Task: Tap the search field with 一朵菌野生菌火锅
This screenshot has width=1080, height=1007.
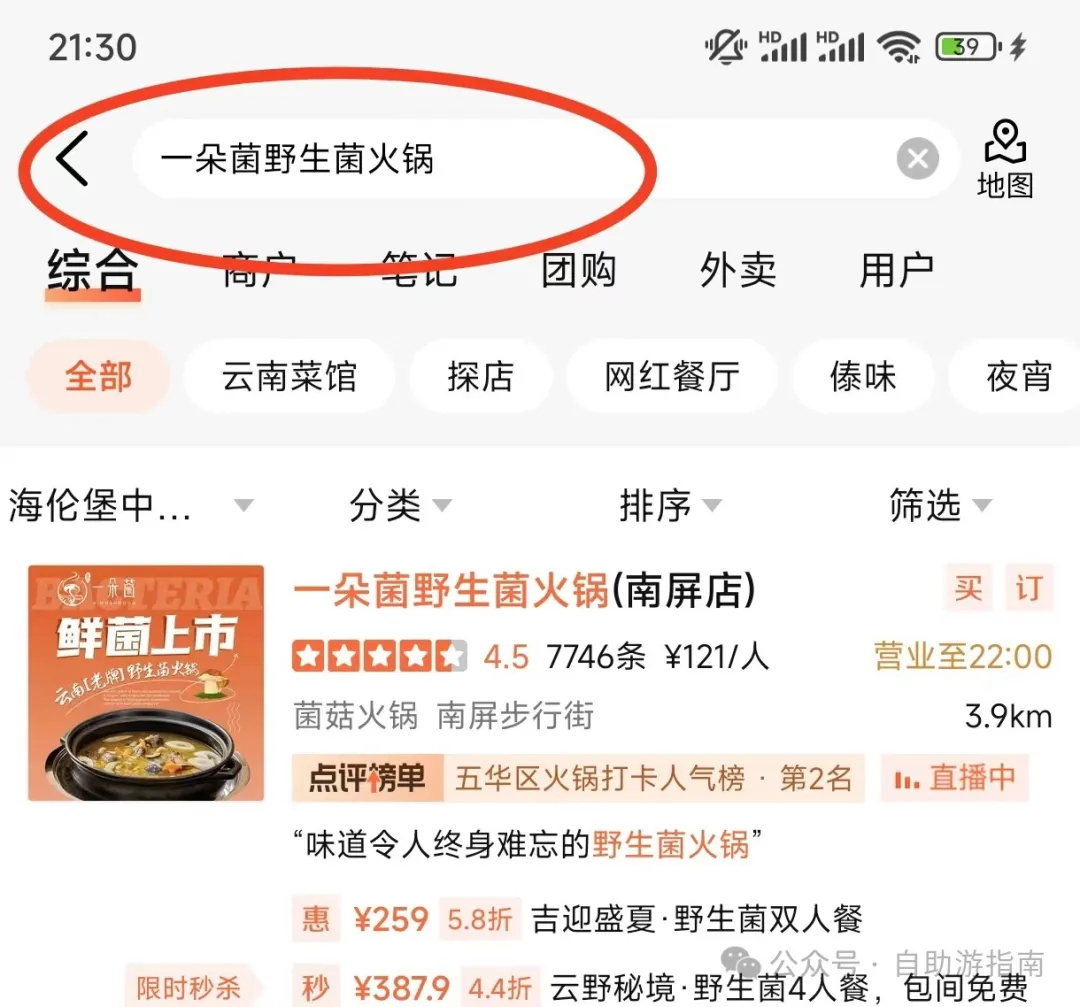Action: point(500,159)
